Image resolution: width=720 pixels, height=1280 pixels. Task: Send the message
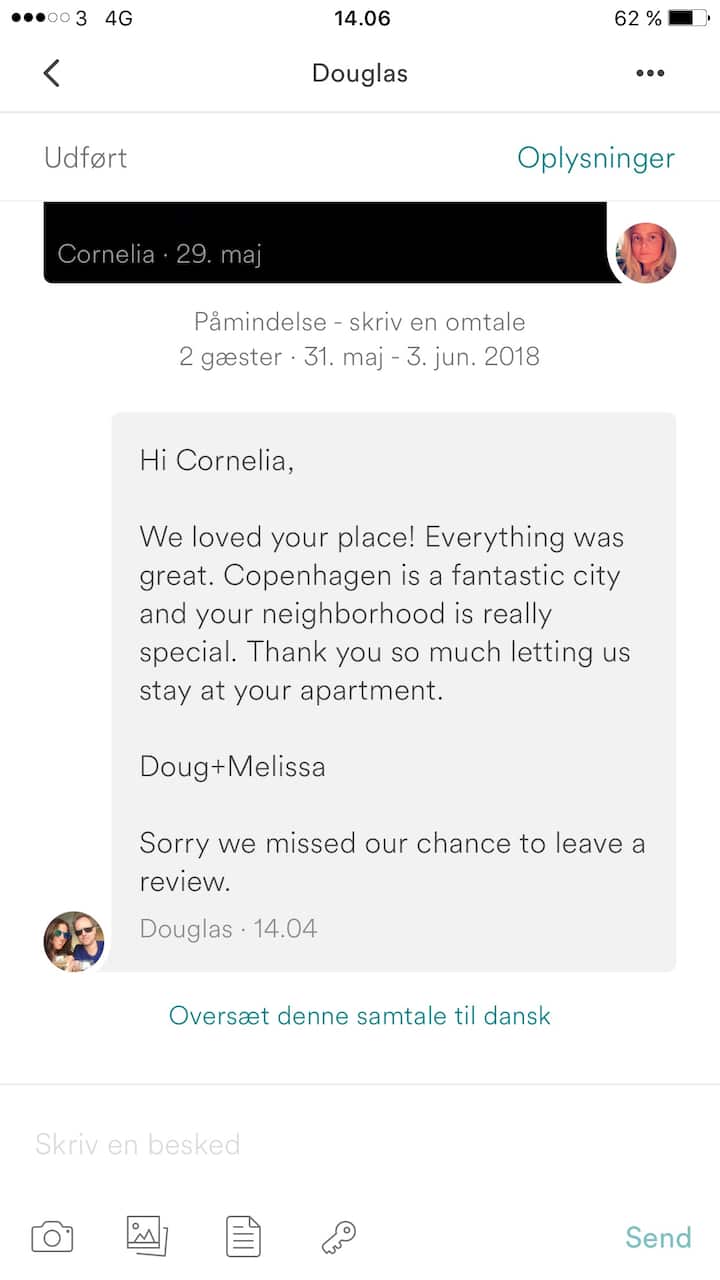coord(657,1237)
